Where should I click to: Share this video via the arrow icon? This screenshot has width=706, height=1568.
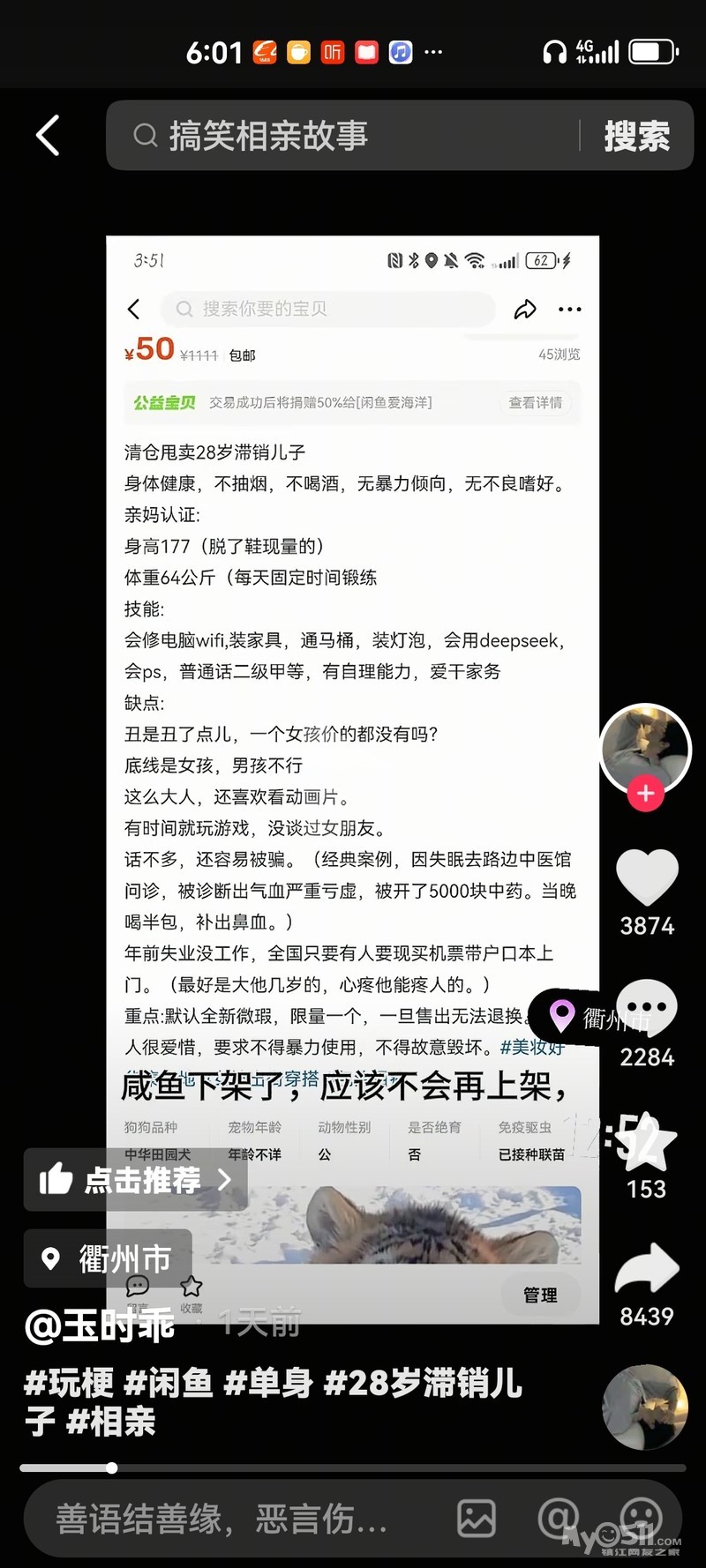point(647,1270)
